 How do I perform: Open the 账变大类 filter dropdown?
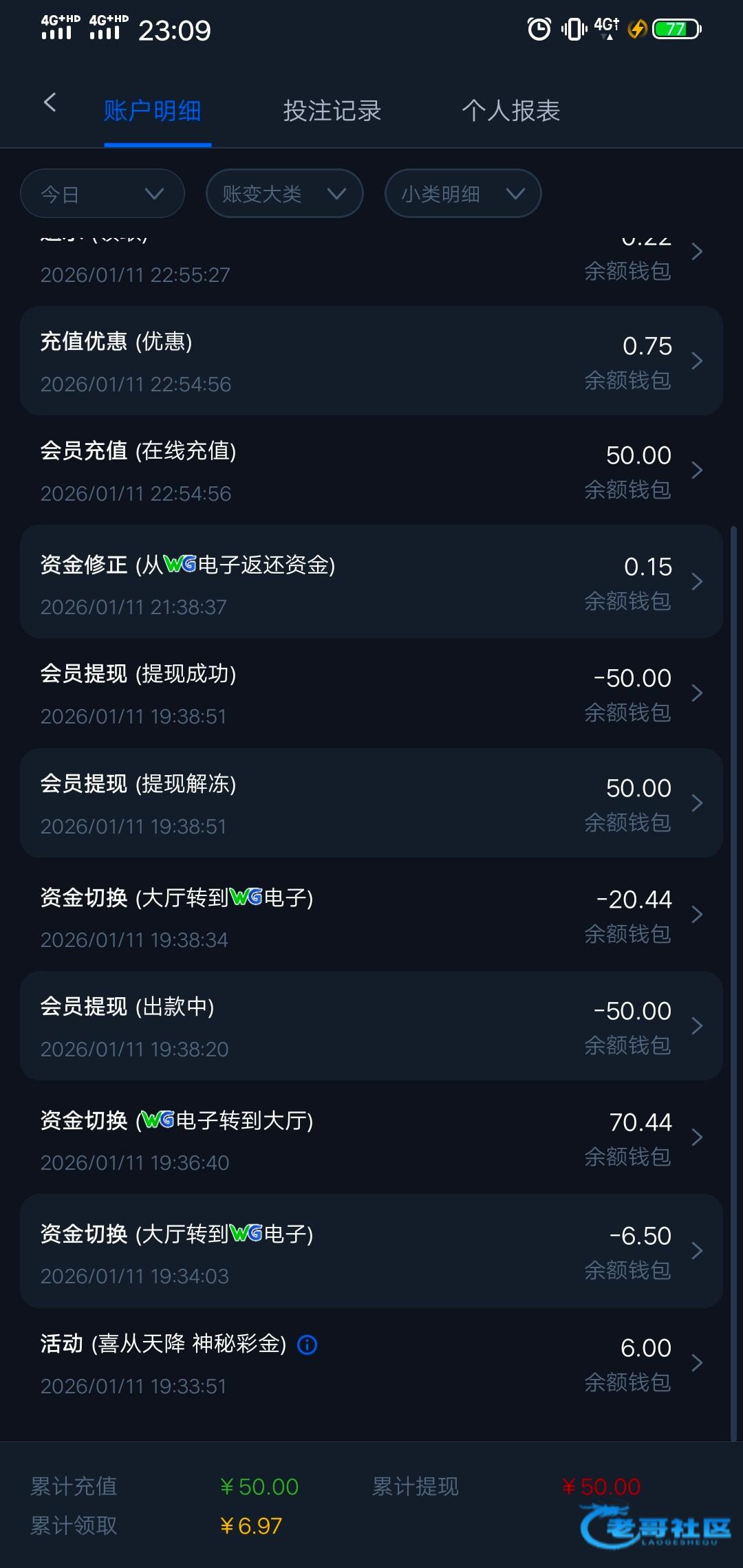tap(284, 194)
